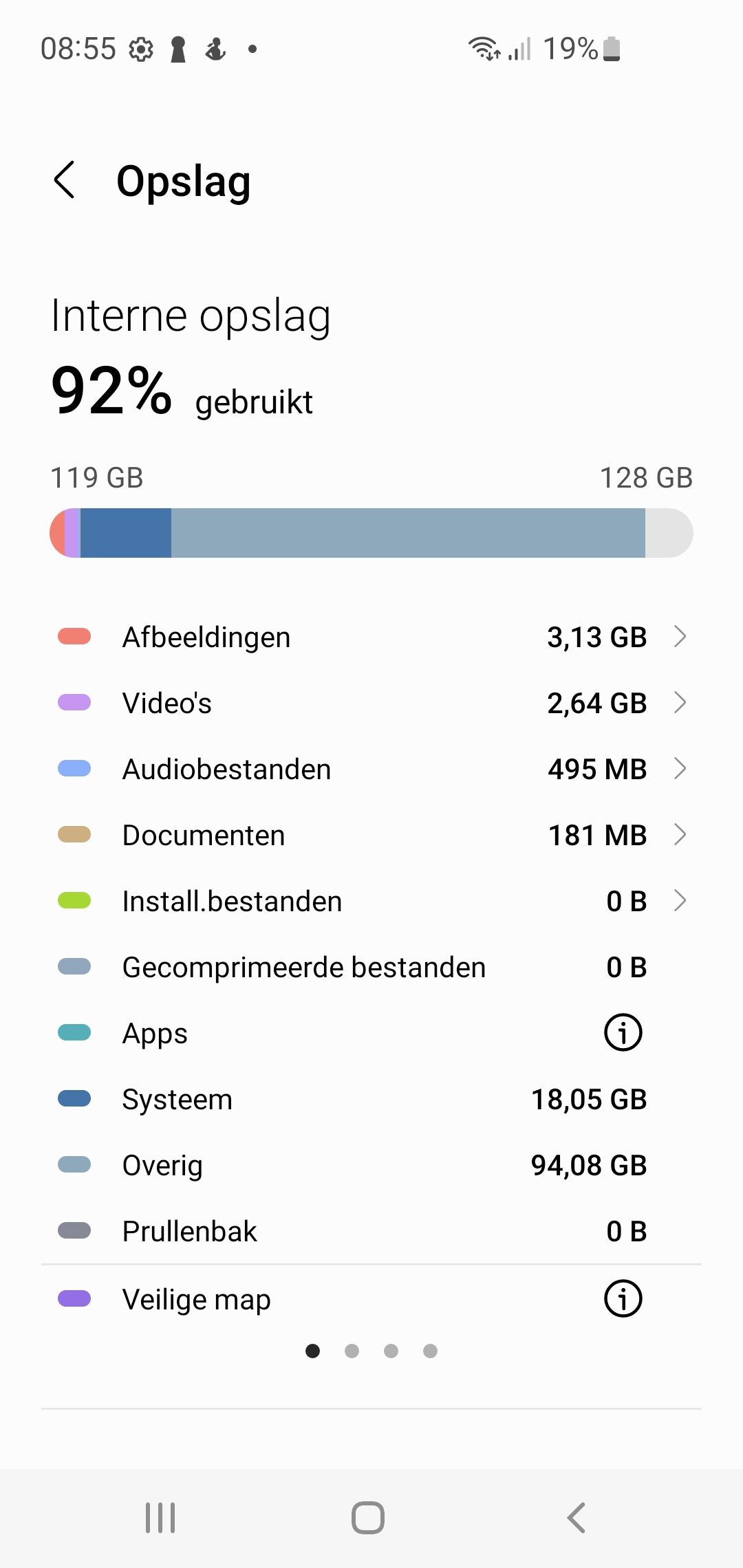Tap the teal Apps category icon
The width and height of the screenshot is (743, 1568).
click(x=74, y=1032)
